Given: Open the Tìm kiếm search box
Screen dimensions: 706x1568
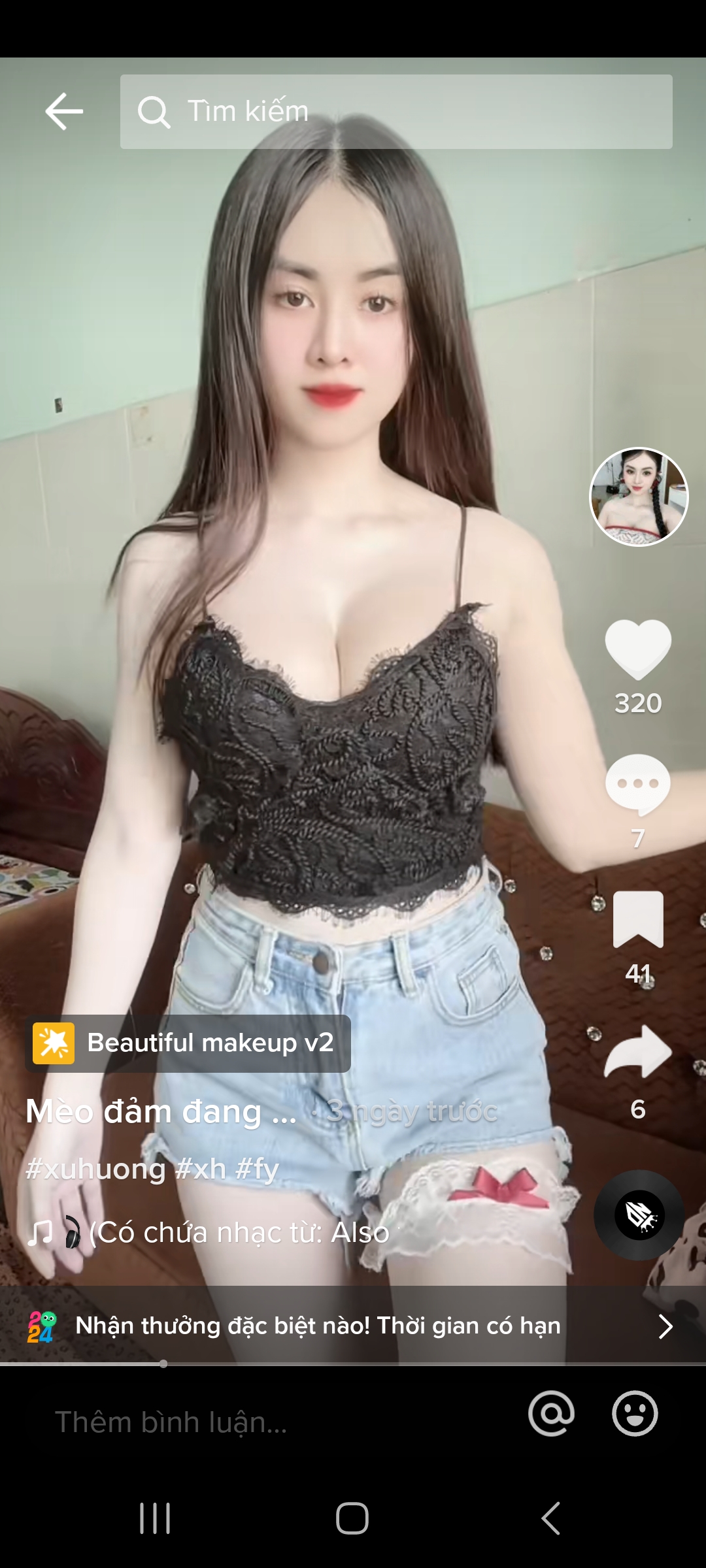Looking at the screenshot, I should (395, 112).
